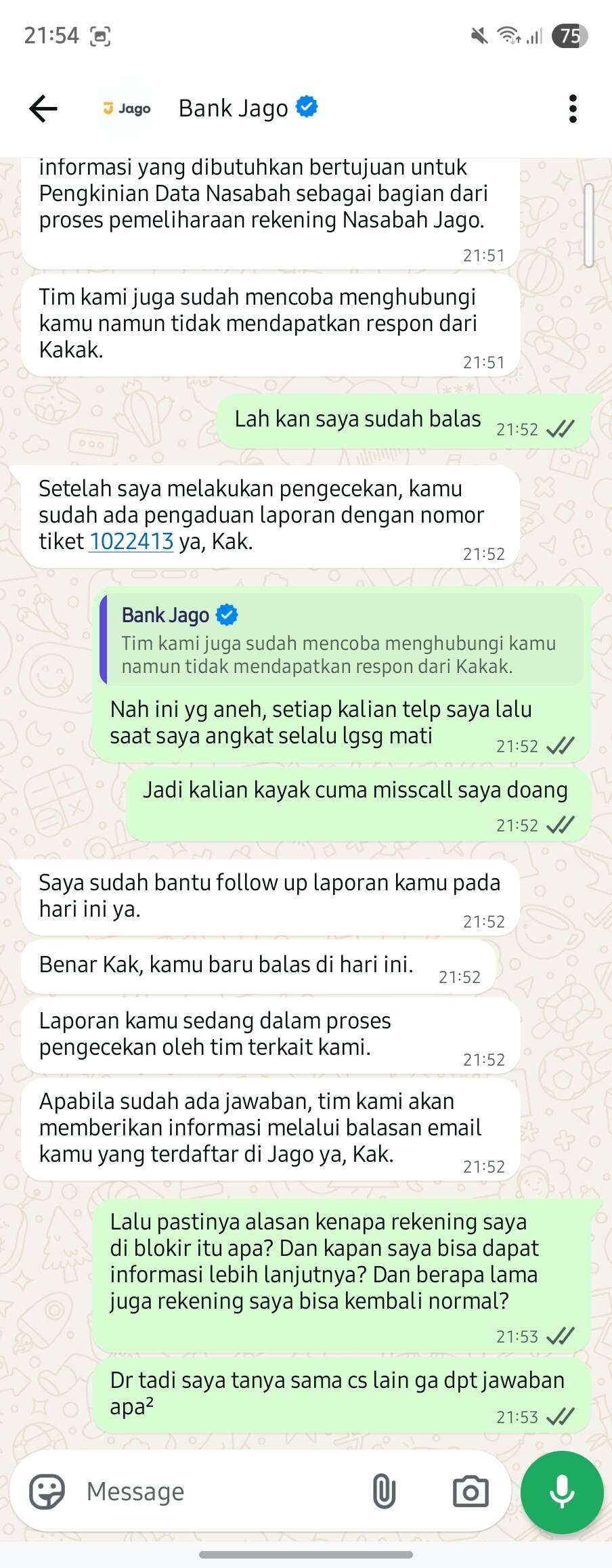
Task: Go back to the chat list
Action: coord(43,108)
